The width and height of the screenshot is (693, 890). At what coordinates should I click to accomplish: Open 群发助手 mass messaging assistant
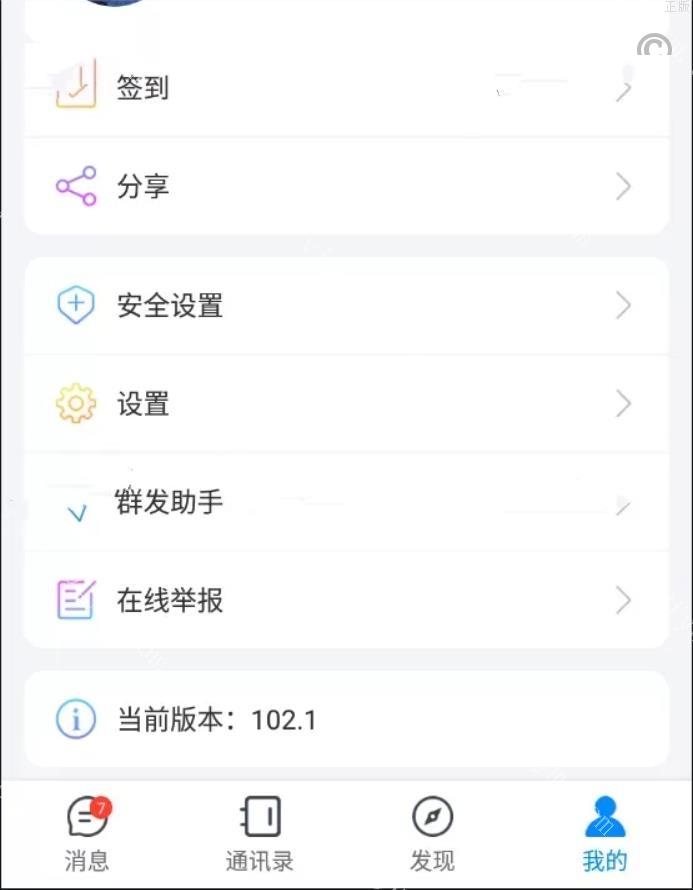click(x=345, y=502)
